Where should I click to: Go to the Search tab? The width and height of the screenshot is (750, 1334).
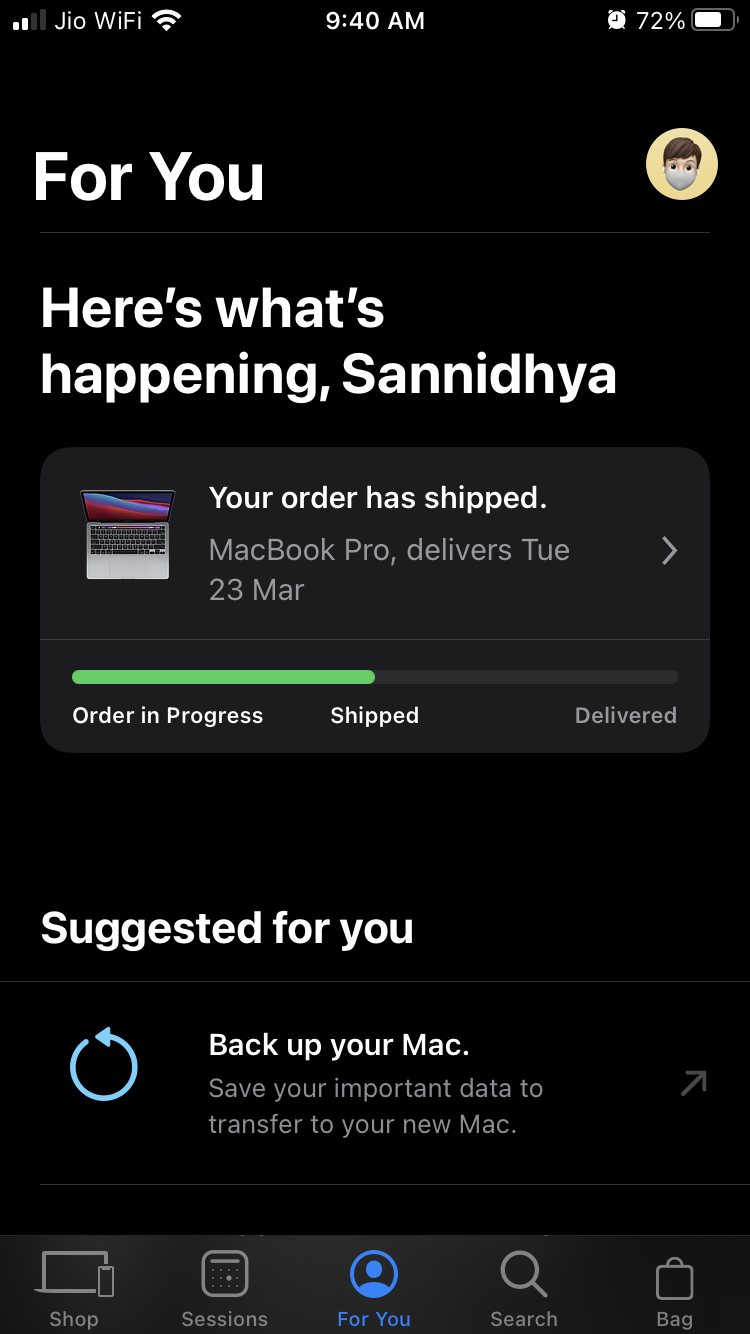click(524, 1288)
